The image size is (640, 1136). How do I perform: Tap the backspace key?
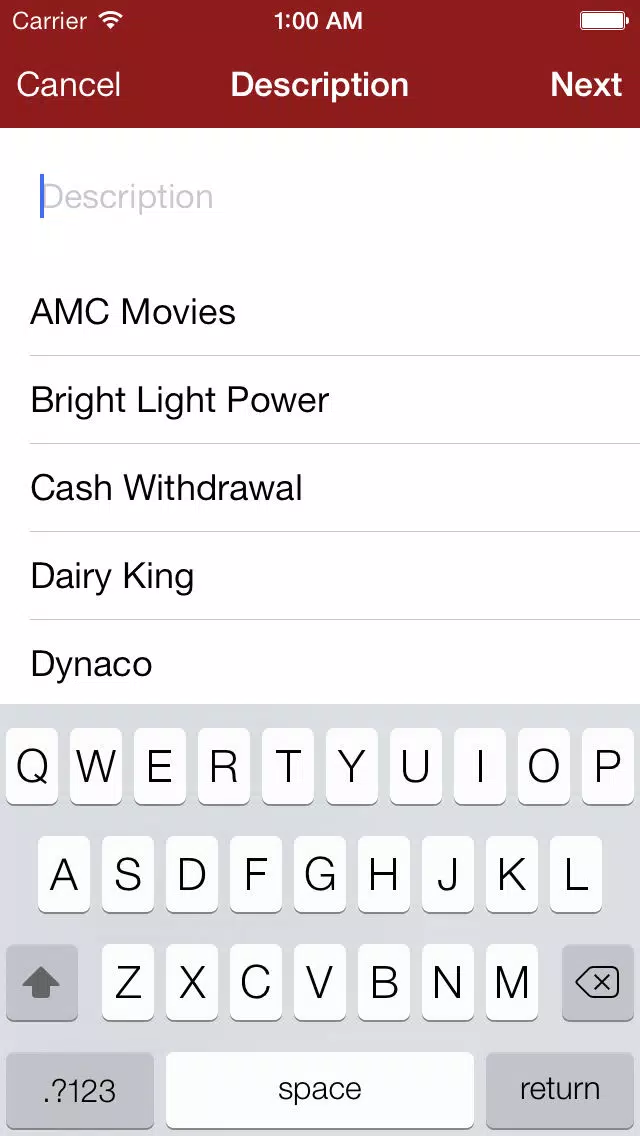(597, 983)
